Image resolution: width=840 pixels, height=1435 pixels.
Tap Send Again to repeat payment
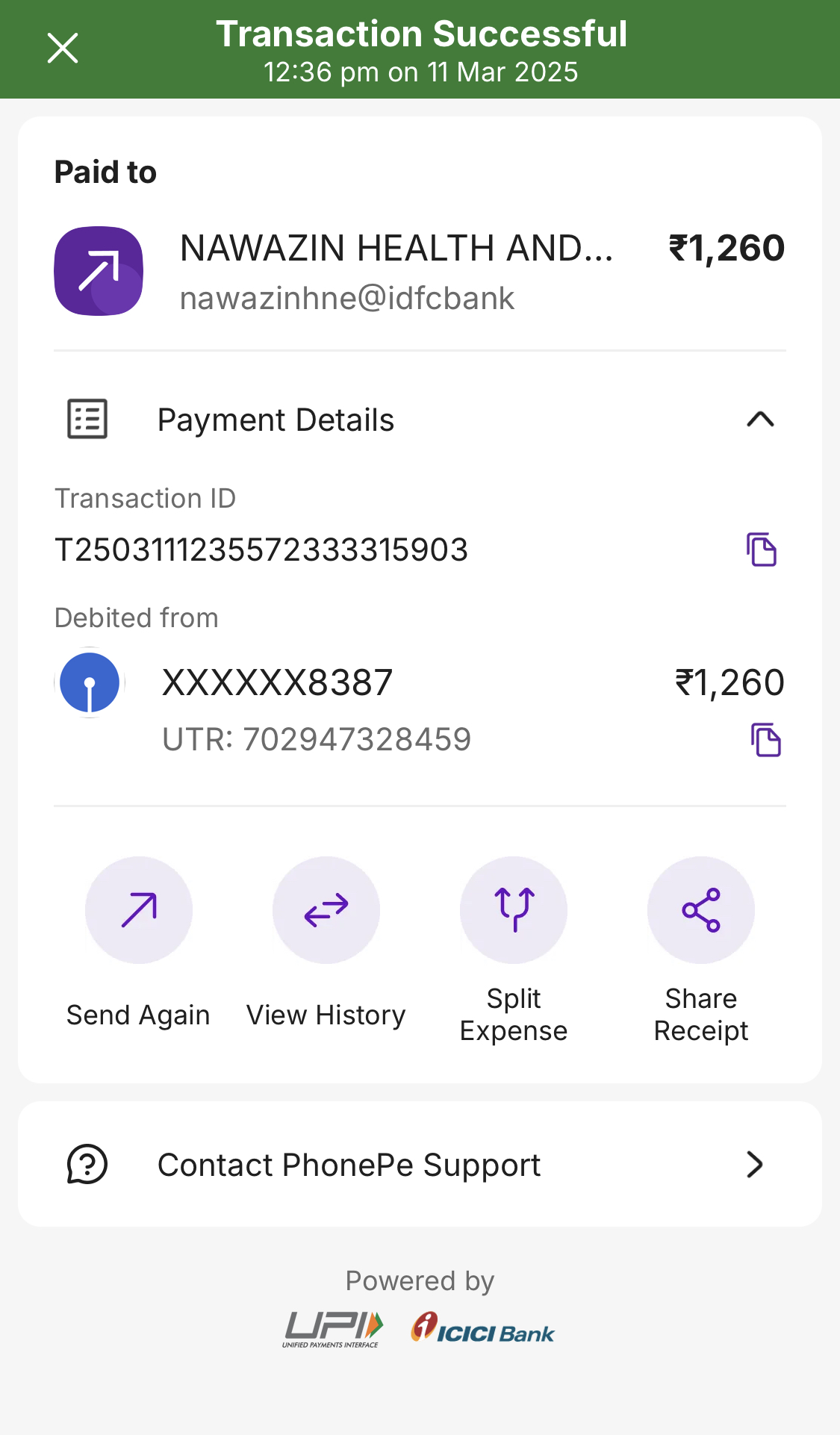click(x=139, y=910)
